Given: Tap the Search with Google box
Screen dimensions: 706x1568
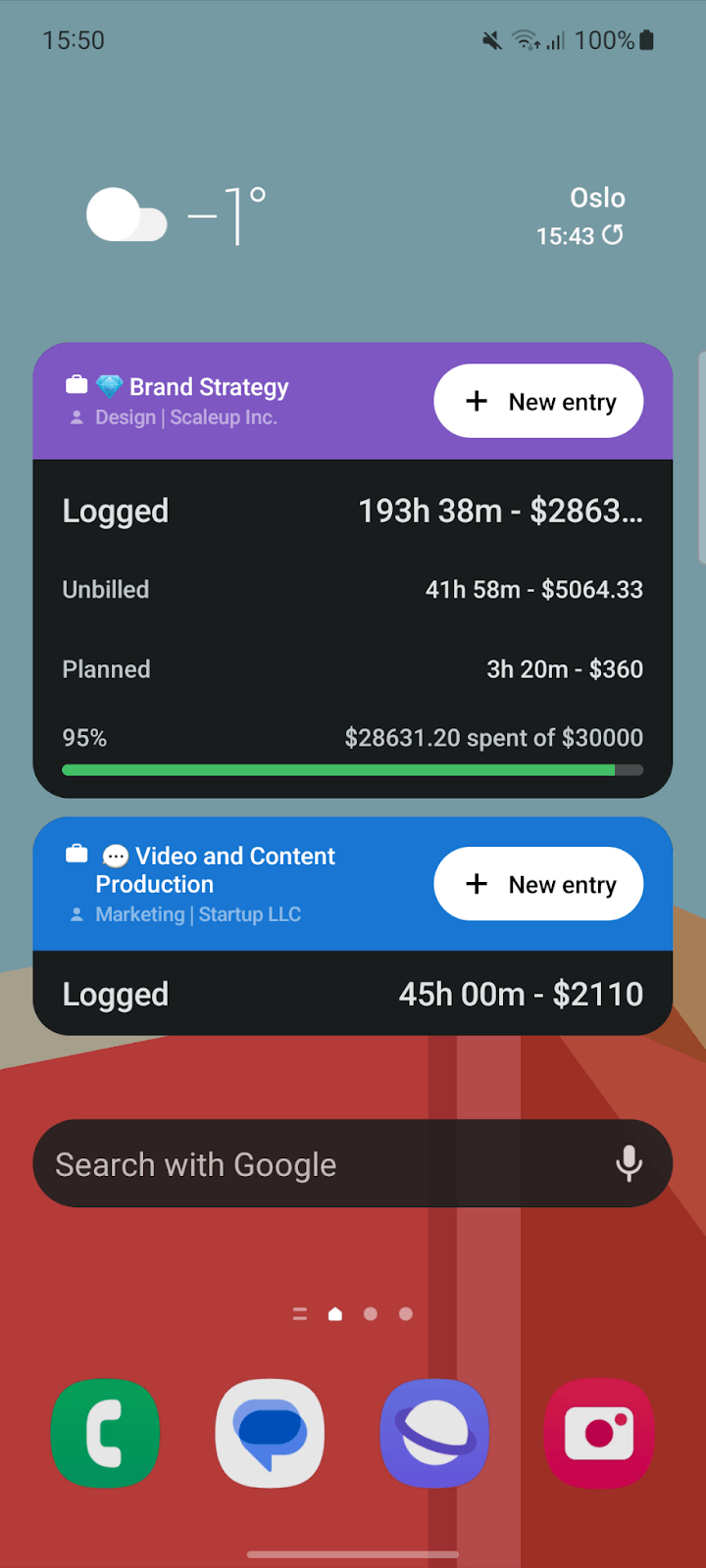Looking at the screenshot, I should 294,1164.
